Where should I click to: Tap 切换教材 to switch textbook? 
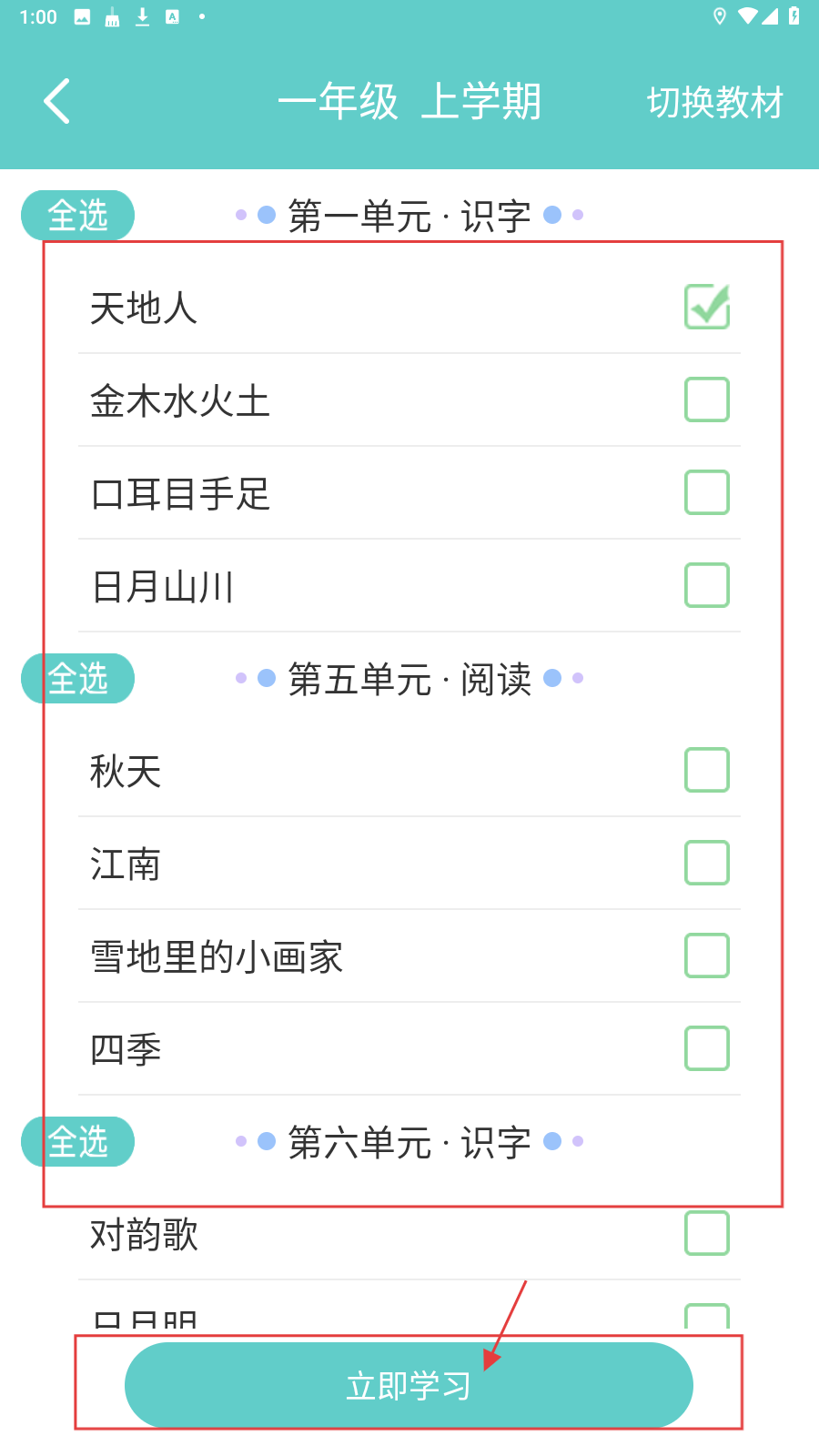(x=714, y=102)
